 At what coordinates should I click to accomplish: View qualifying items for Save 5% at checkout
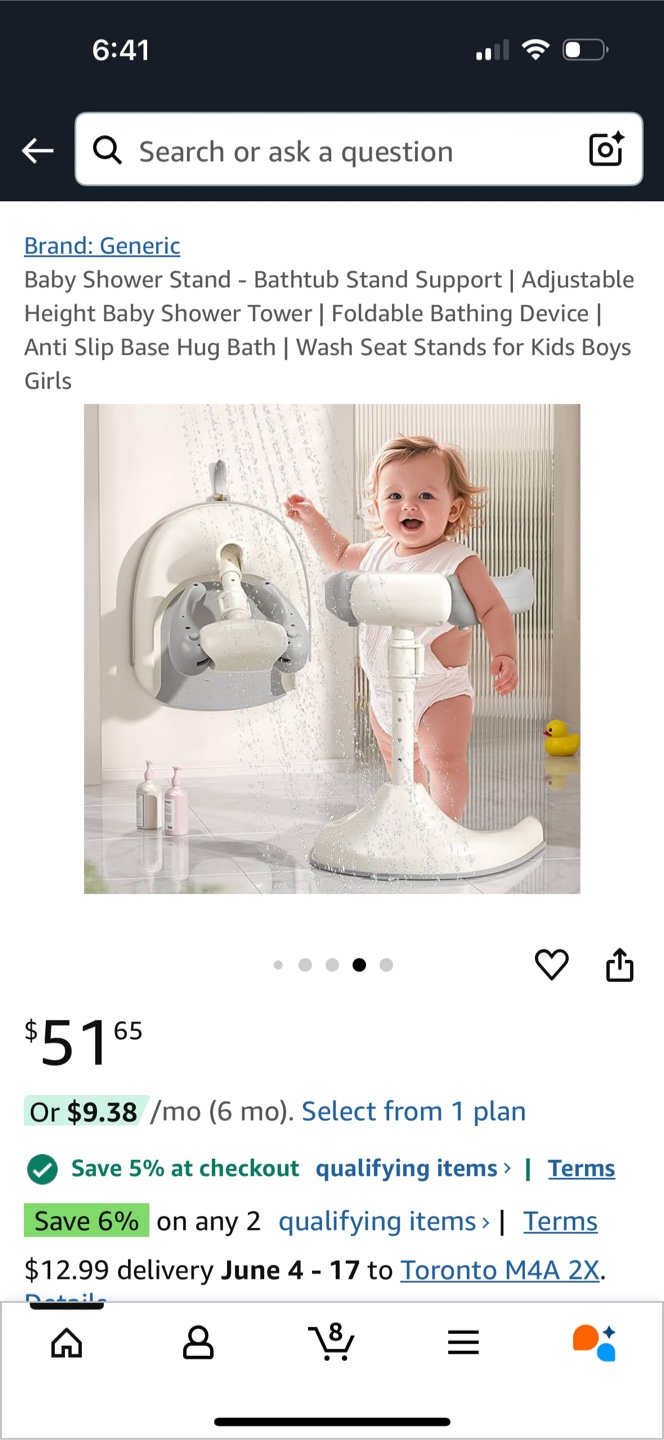413,1169
